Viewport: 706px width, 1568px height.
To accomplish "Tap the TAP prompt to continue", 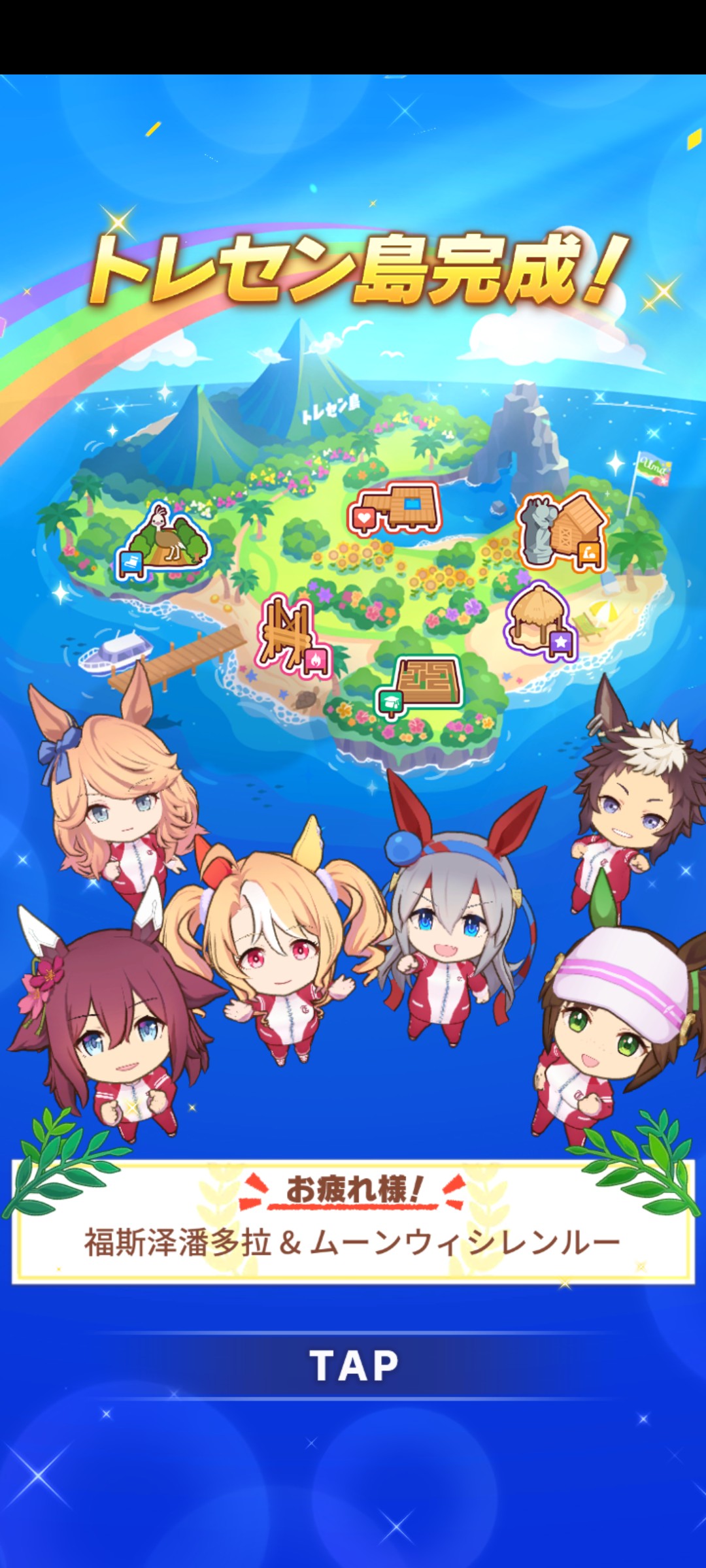I will click(353, 1365).
